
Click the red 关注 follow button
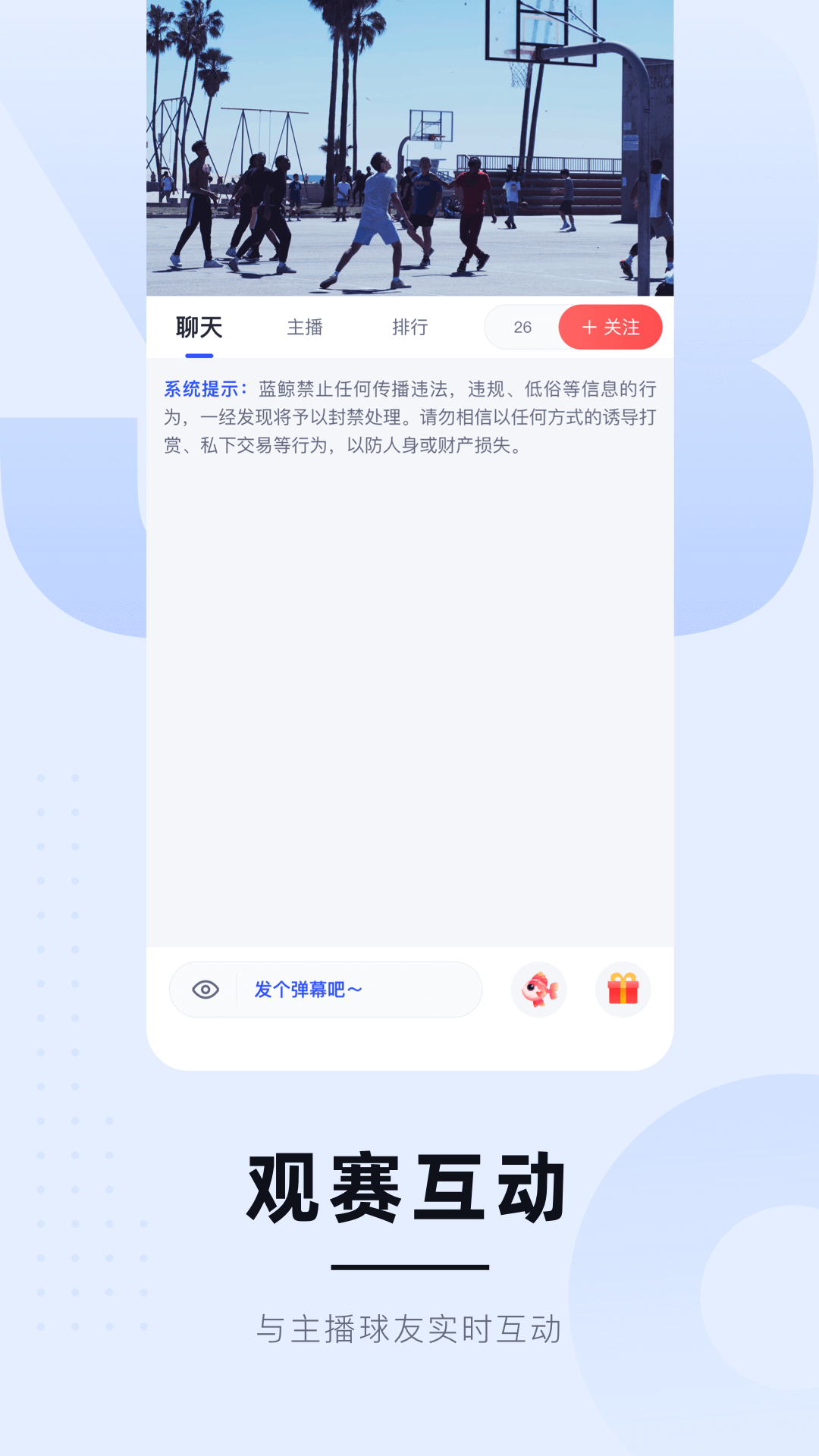pos(611,327)
